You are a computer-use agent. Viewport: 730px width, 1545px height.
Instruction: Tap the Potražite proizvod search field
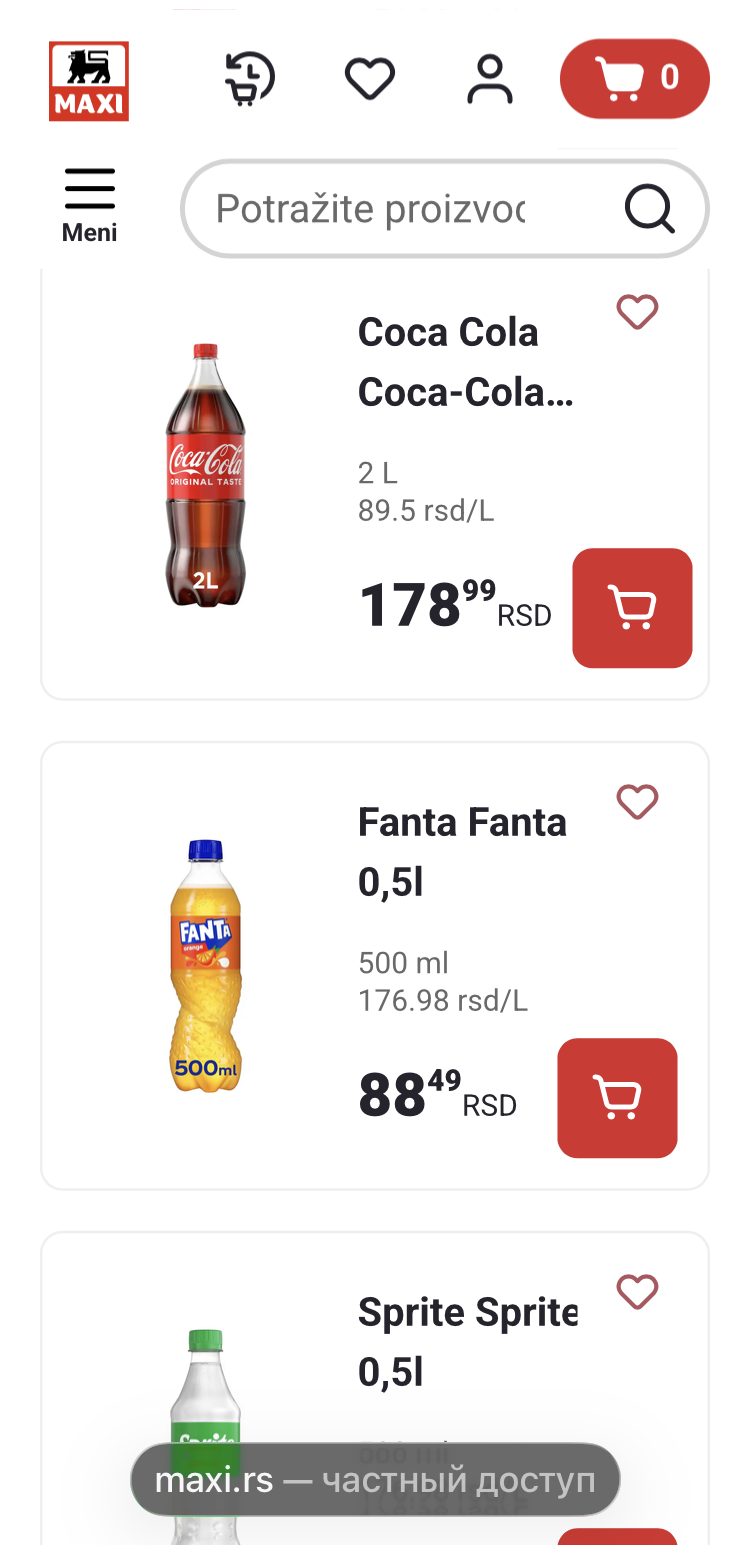click(x=380, y=209)
